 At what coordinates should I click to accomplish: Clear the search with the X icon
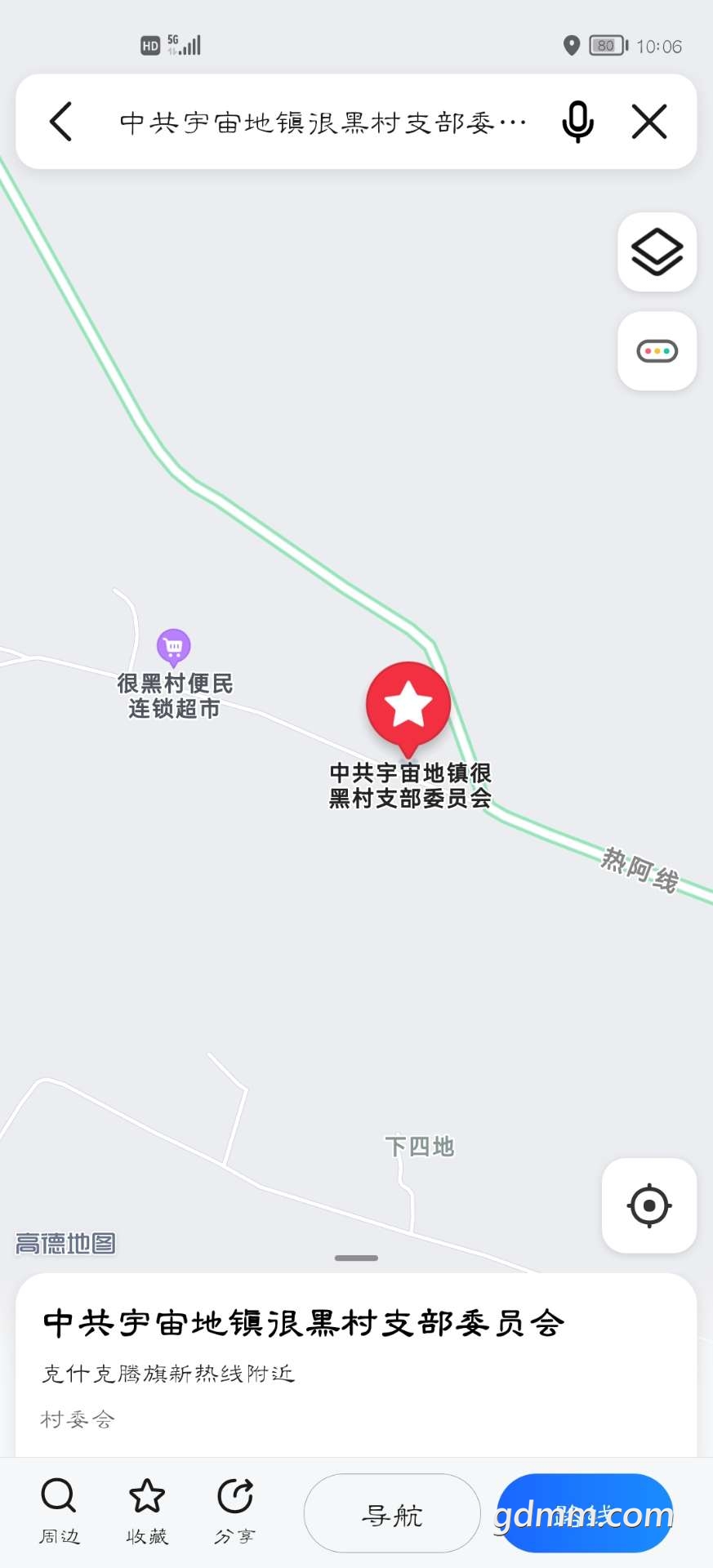coord(649,122)
